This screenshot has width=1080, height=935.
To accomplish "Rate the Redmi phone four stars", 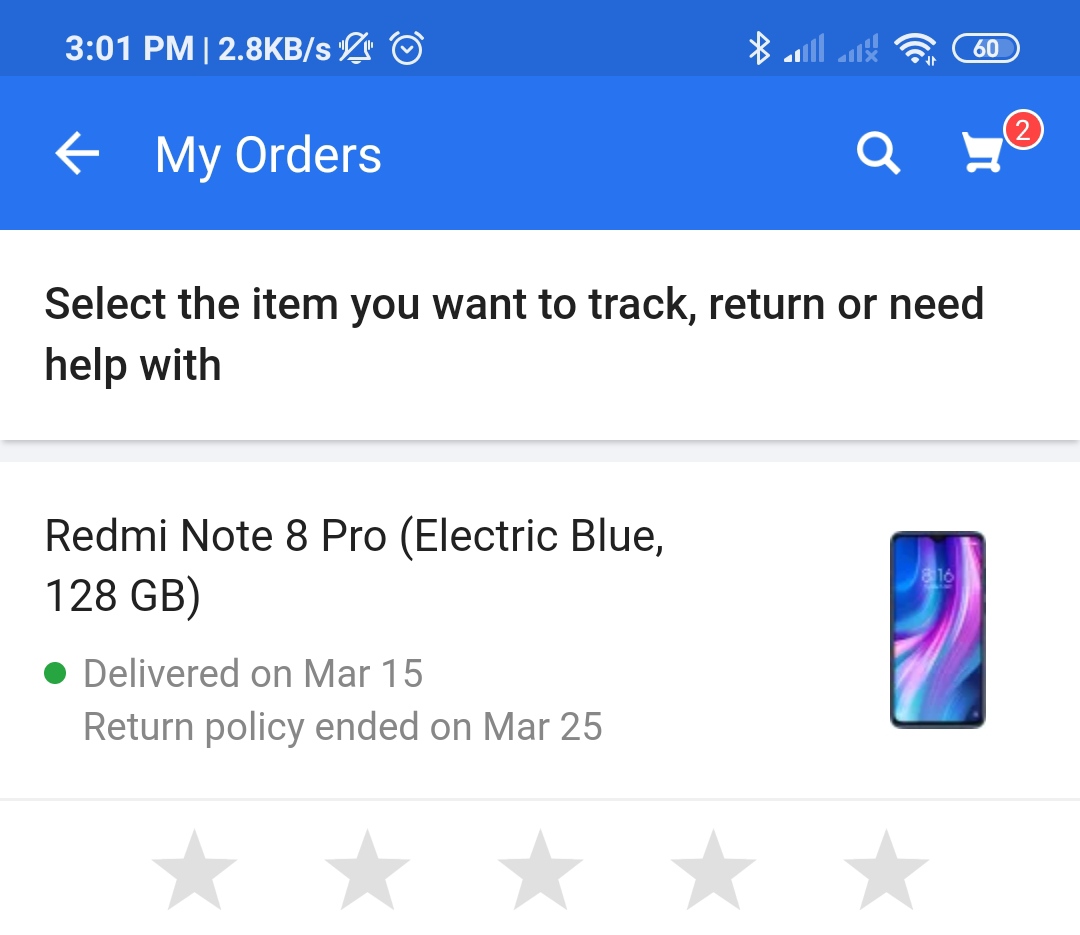I will pyautogui.click(x=713, y=869).
